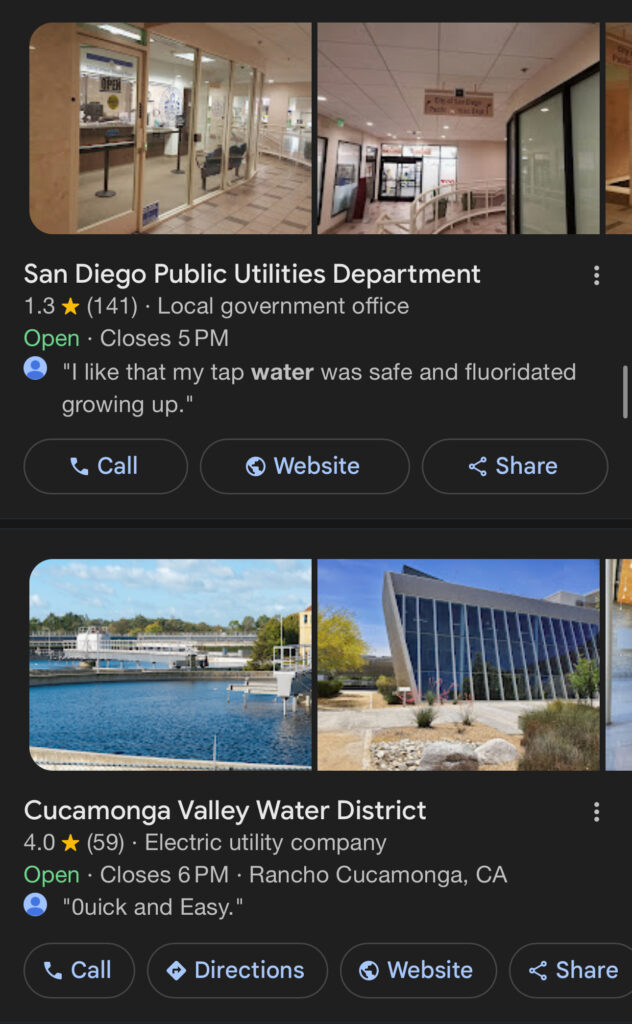The image size is (632, 1024).
Task: Visit Cucamonga Valley Water District website
Action: click(x=417, y=970)
